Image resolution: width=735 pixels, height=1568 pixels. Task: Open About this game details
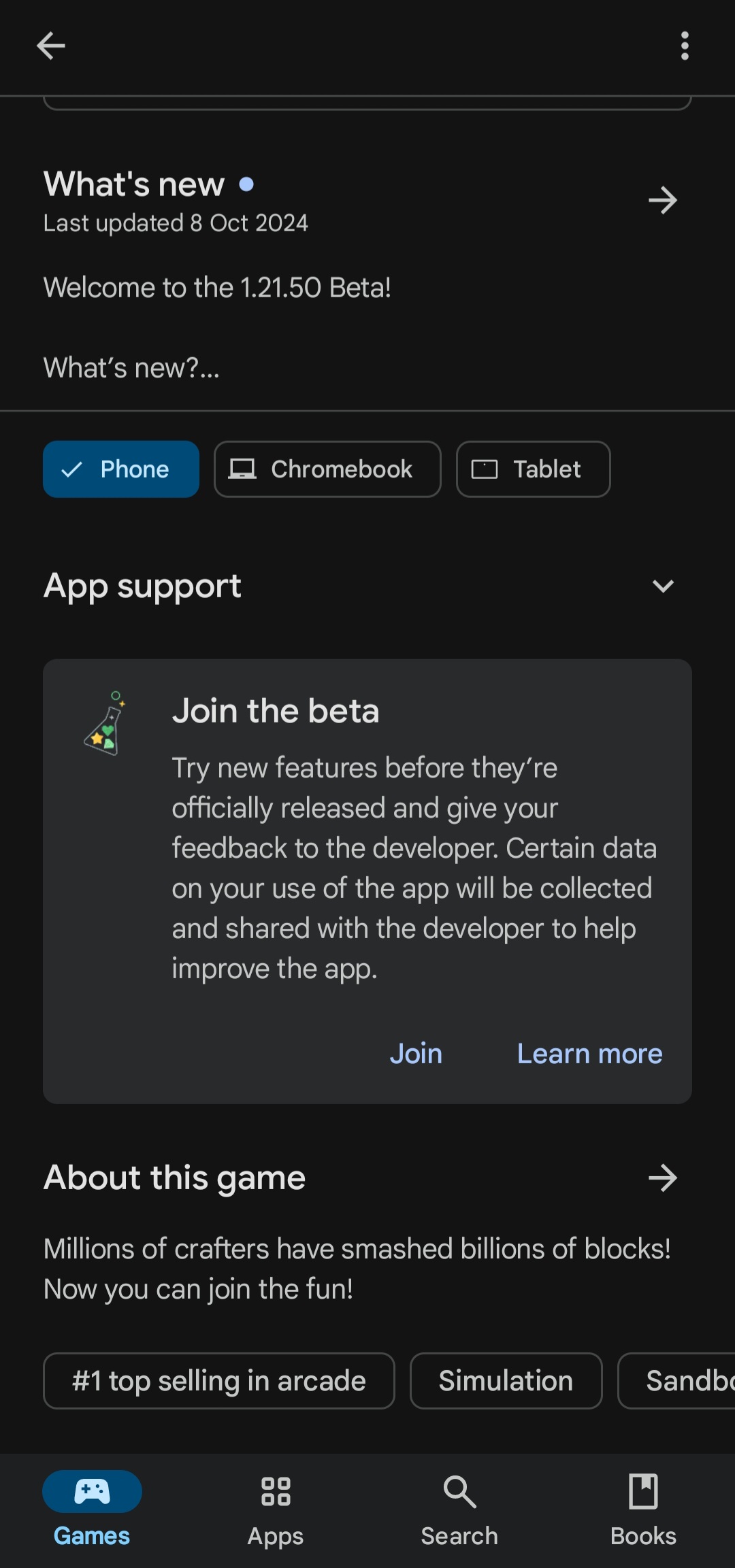(662, 1178)
